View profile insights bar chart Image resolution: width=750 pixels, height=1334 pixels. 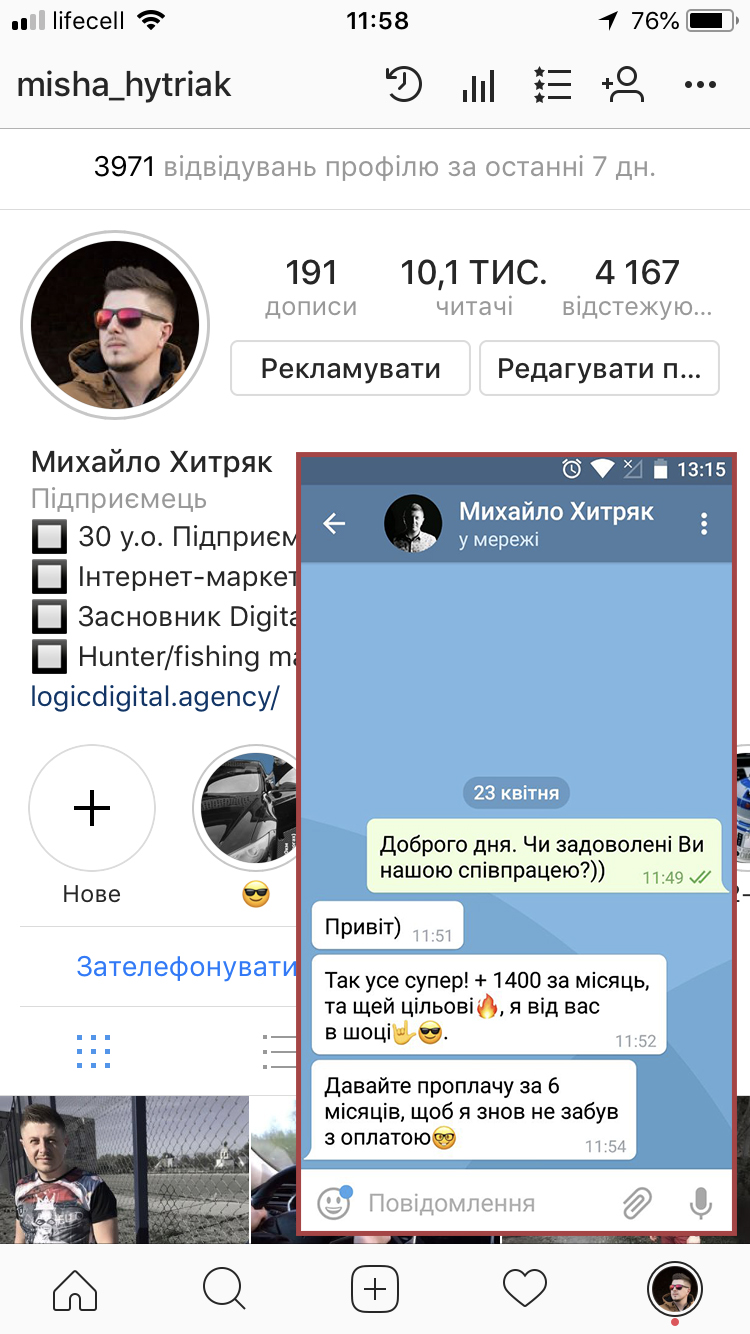(478, 85)
